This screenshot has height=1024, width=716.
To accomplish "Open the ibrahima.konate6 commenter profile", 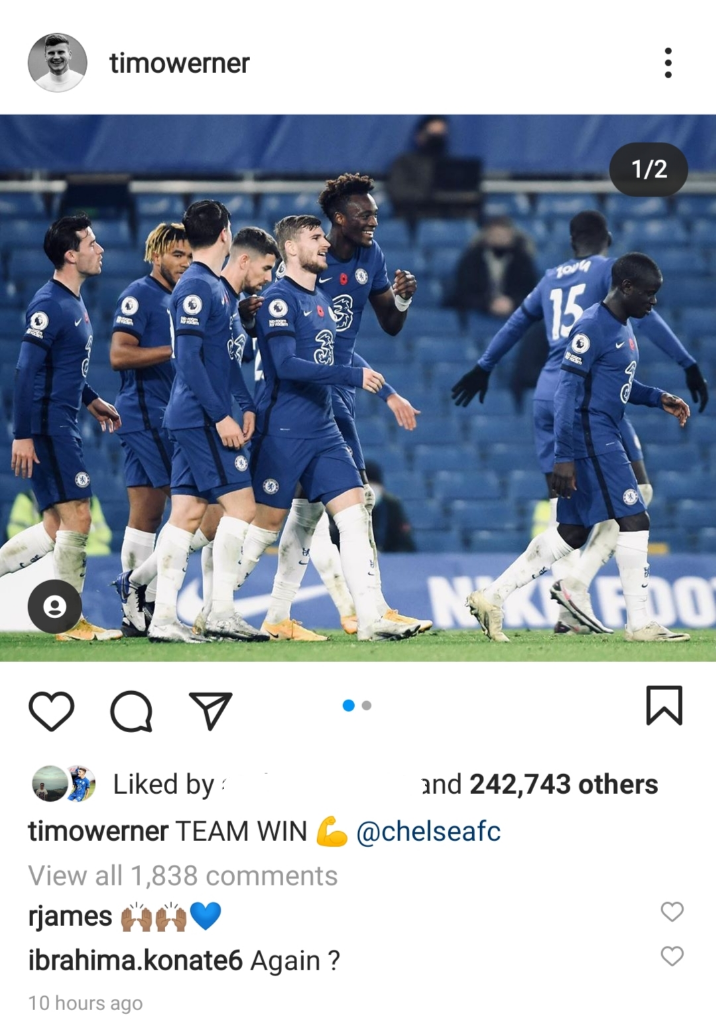I will point(135,961).
